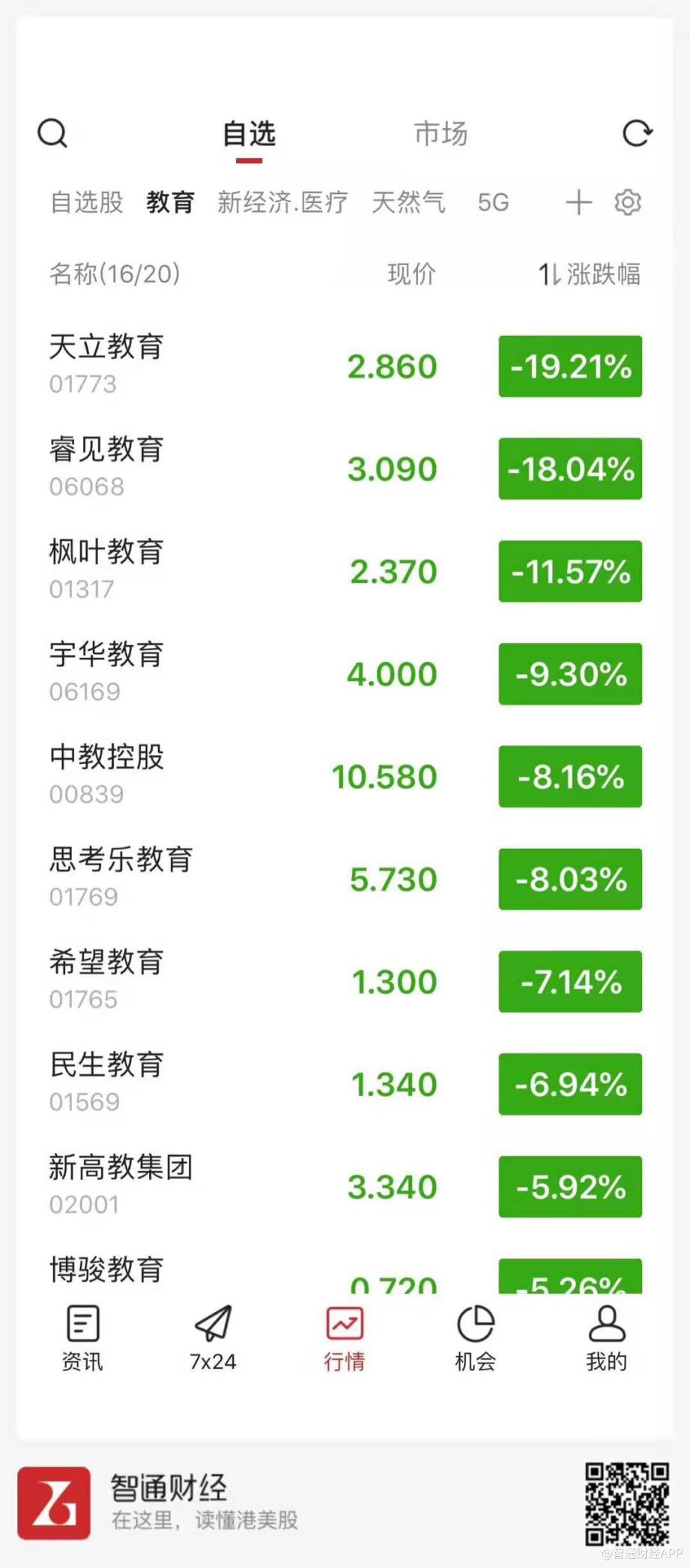Open watchlist settings gear
This screenshot has width=690, height=1568.
pos(628,202)
